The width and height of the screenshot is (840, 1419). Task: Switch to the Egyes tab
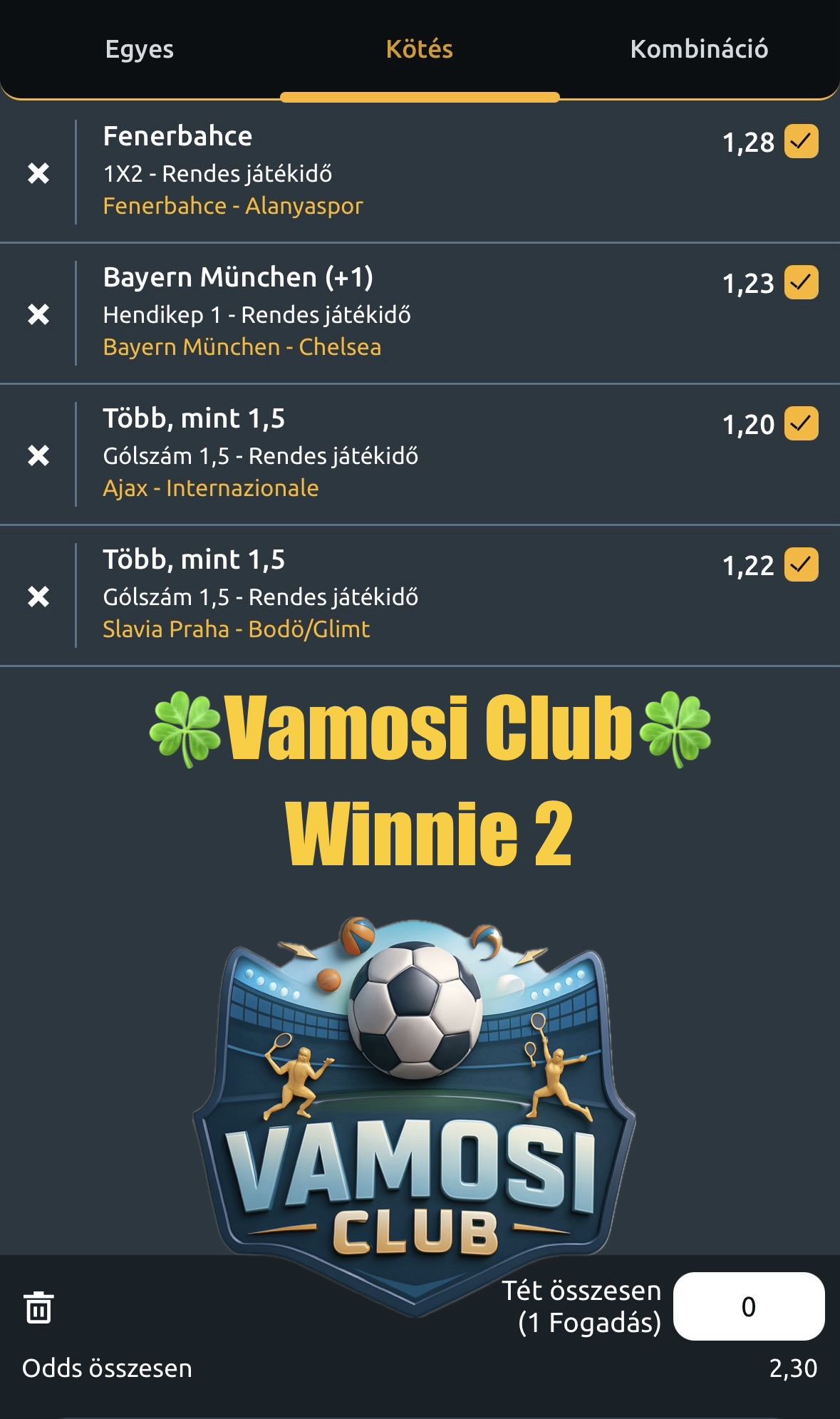coord(140,49)
